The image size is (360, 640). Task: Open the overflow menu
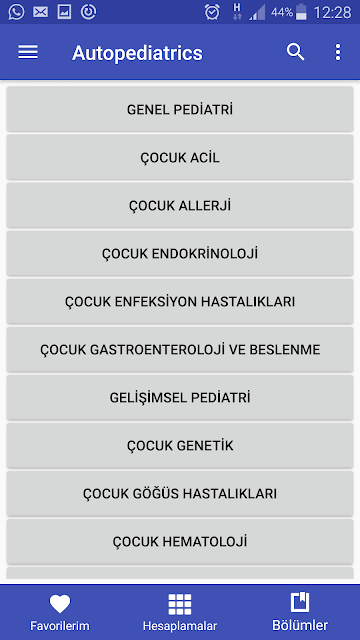pos(338,52)
